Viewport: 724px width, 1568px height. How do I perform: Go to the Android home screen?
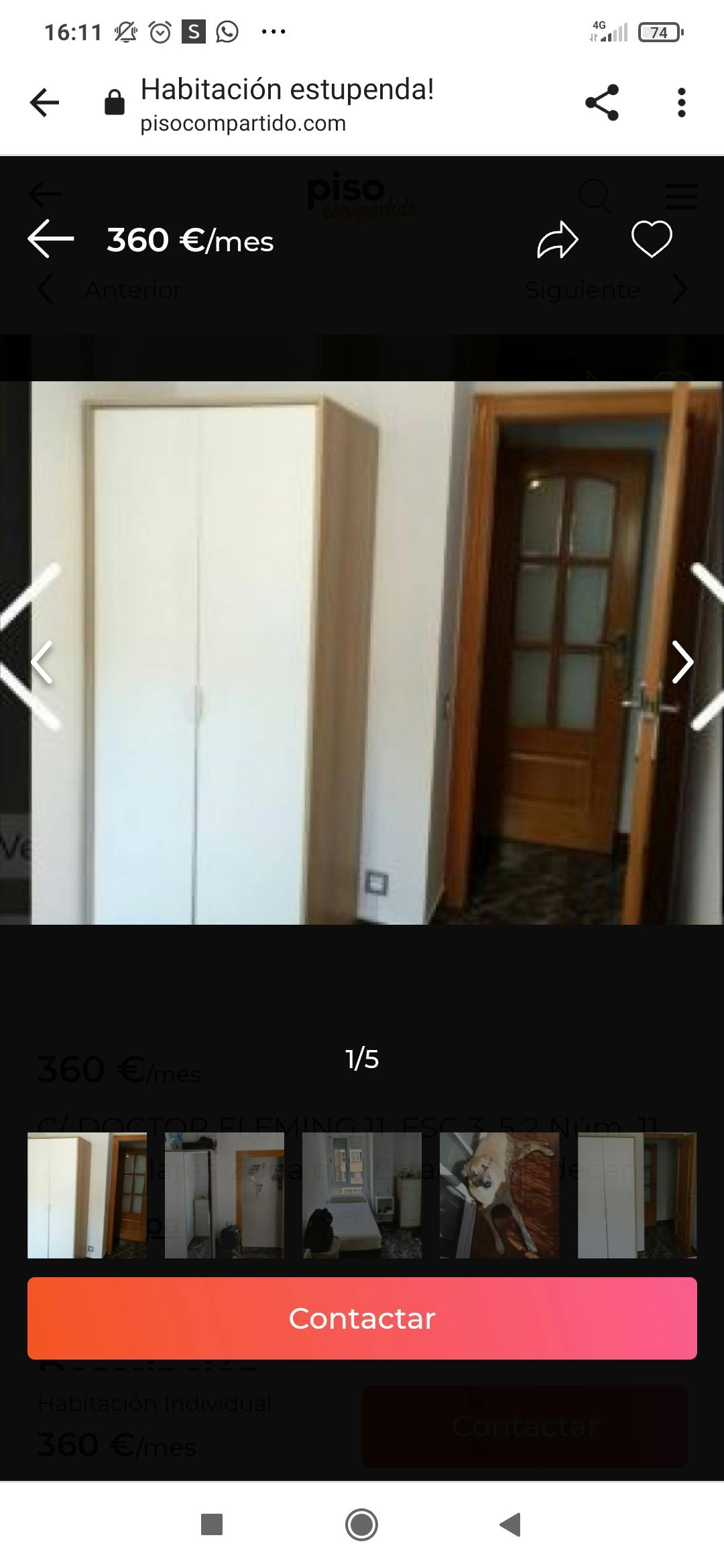pyautogui.click(x=362, y=1524)
